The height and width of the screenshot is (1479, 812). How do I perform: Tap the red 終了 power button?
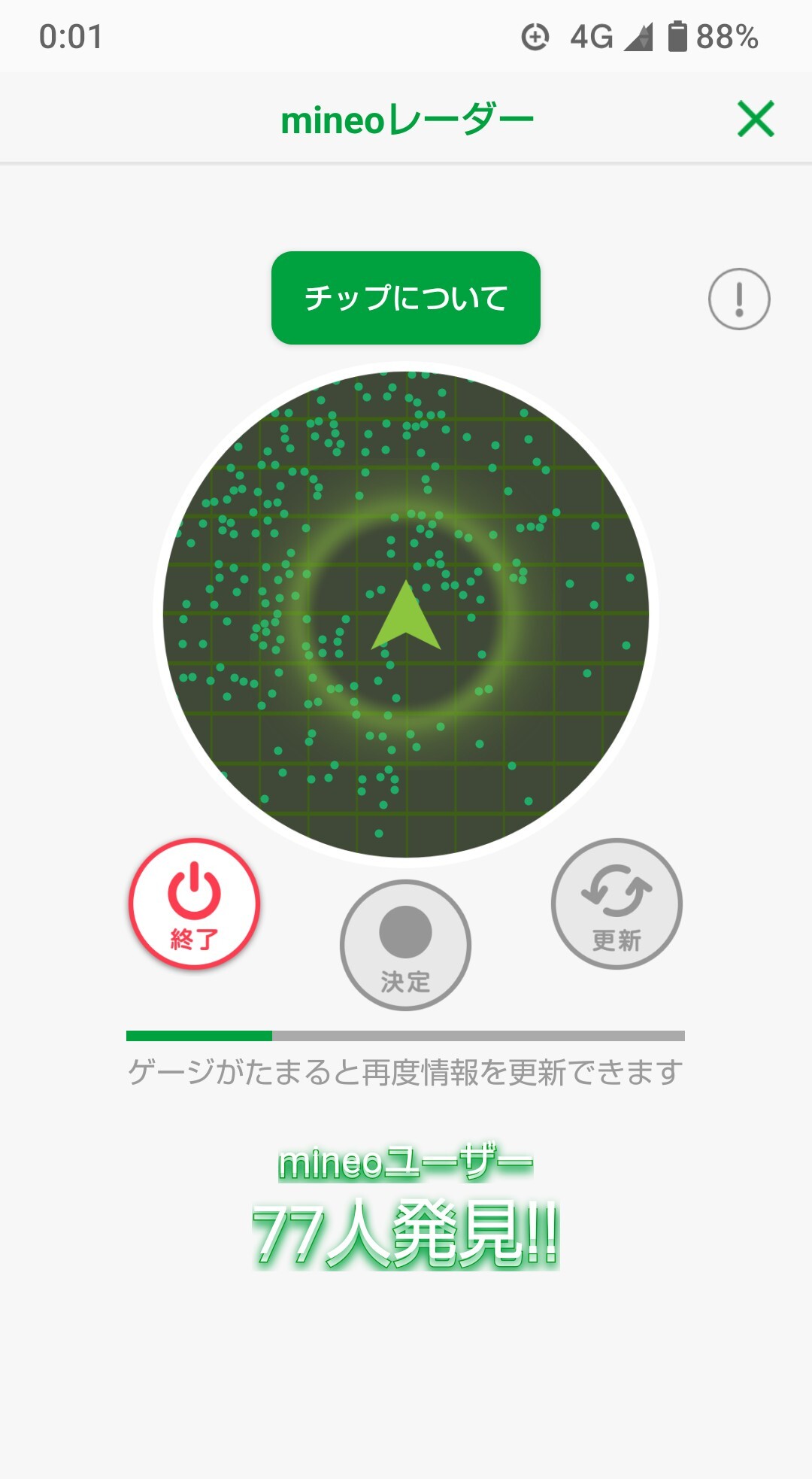coord(194,903)
